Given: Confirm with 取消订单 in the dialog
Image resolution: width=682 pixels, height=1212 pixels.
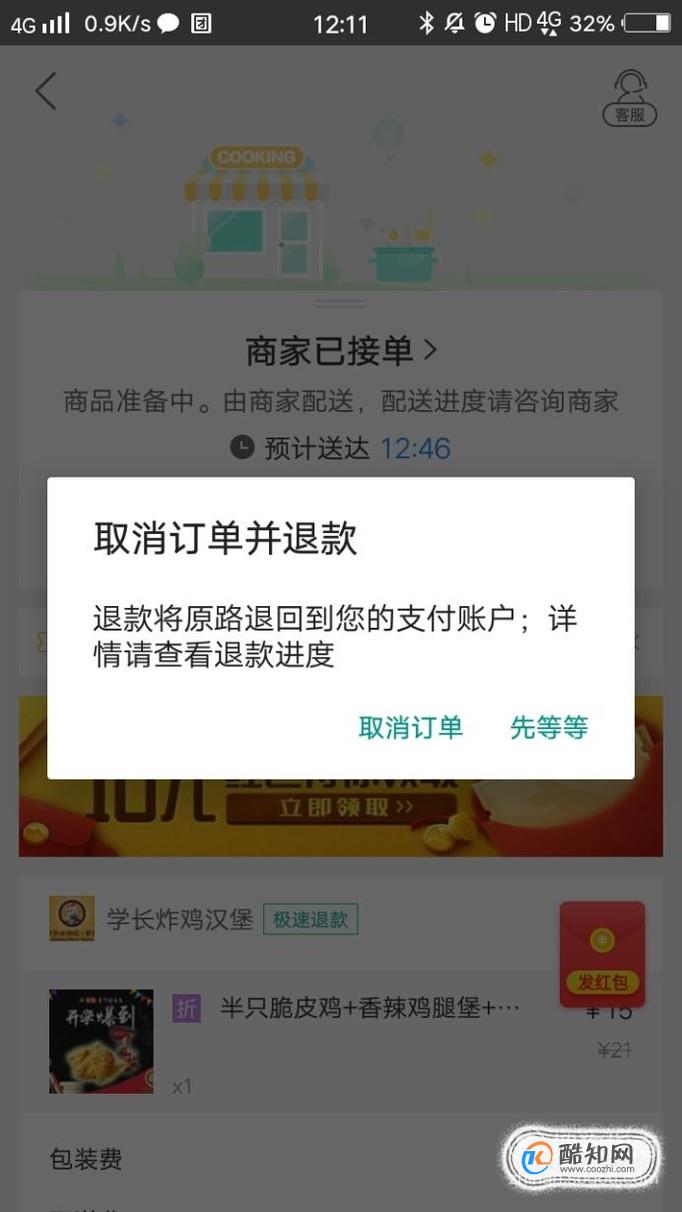Looking at the screenshot, I should [411, 727].
